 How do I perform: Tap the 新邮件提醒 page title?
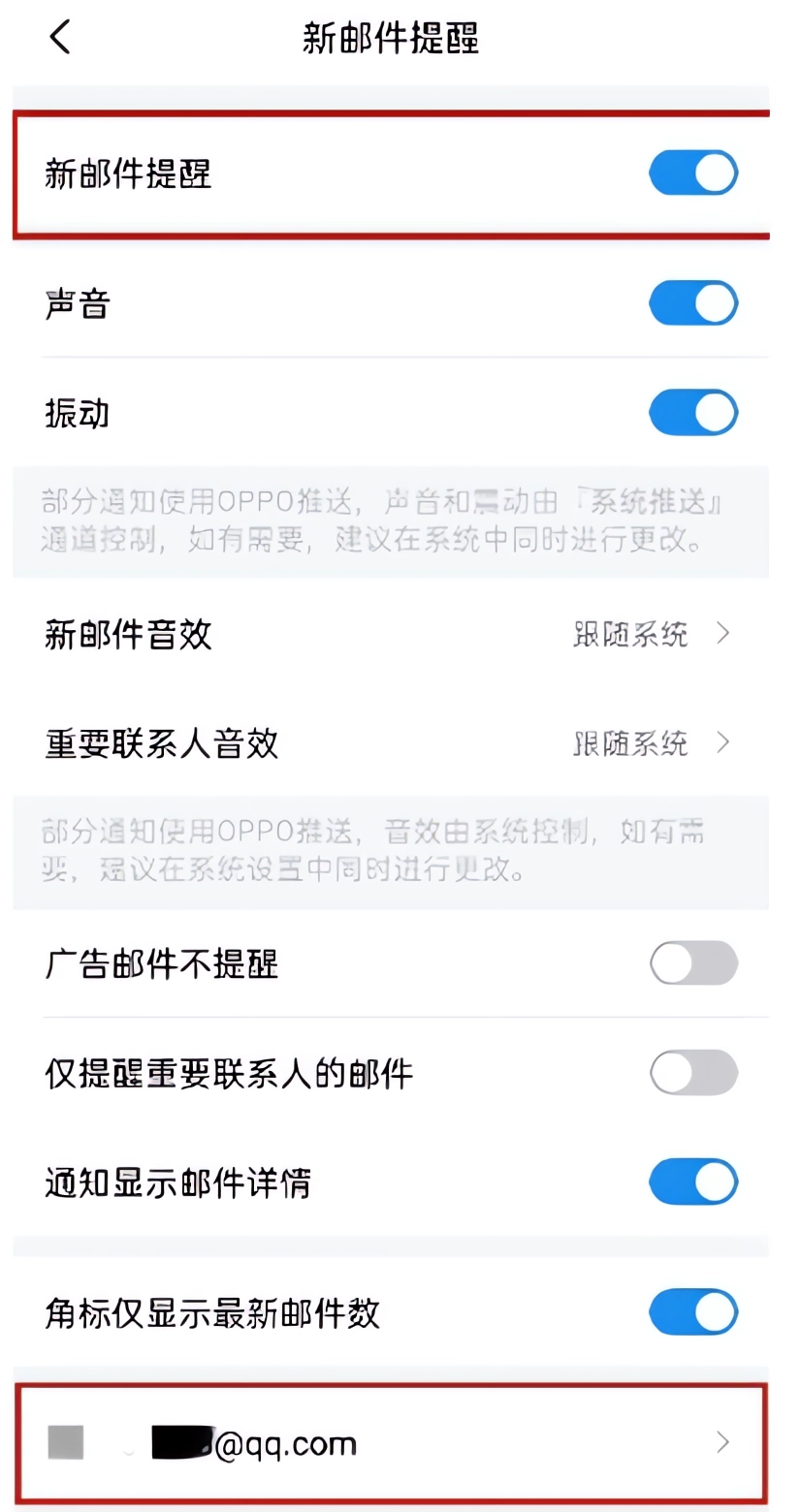pos(393,37)
